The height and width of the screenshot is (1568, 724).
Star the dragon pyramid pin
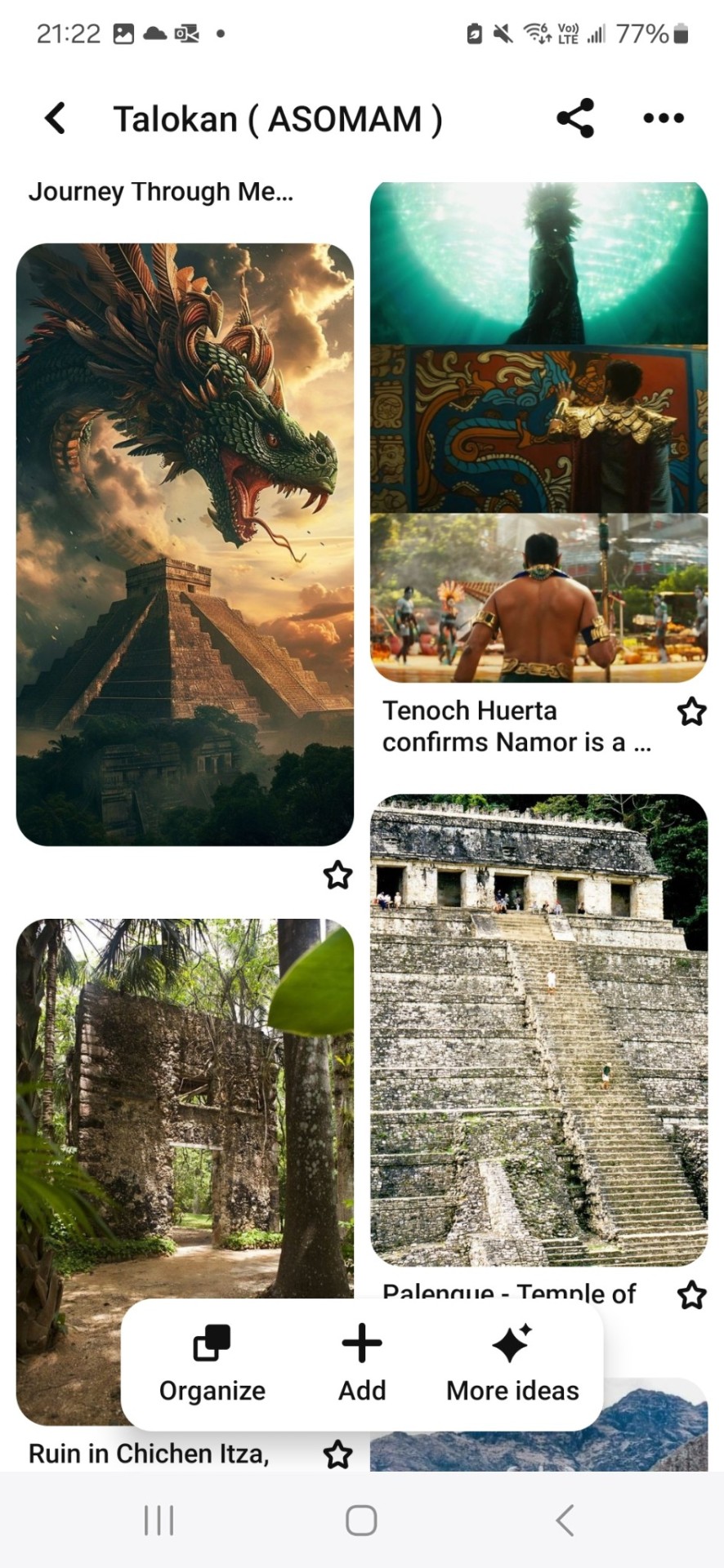(x=337, y=875)
